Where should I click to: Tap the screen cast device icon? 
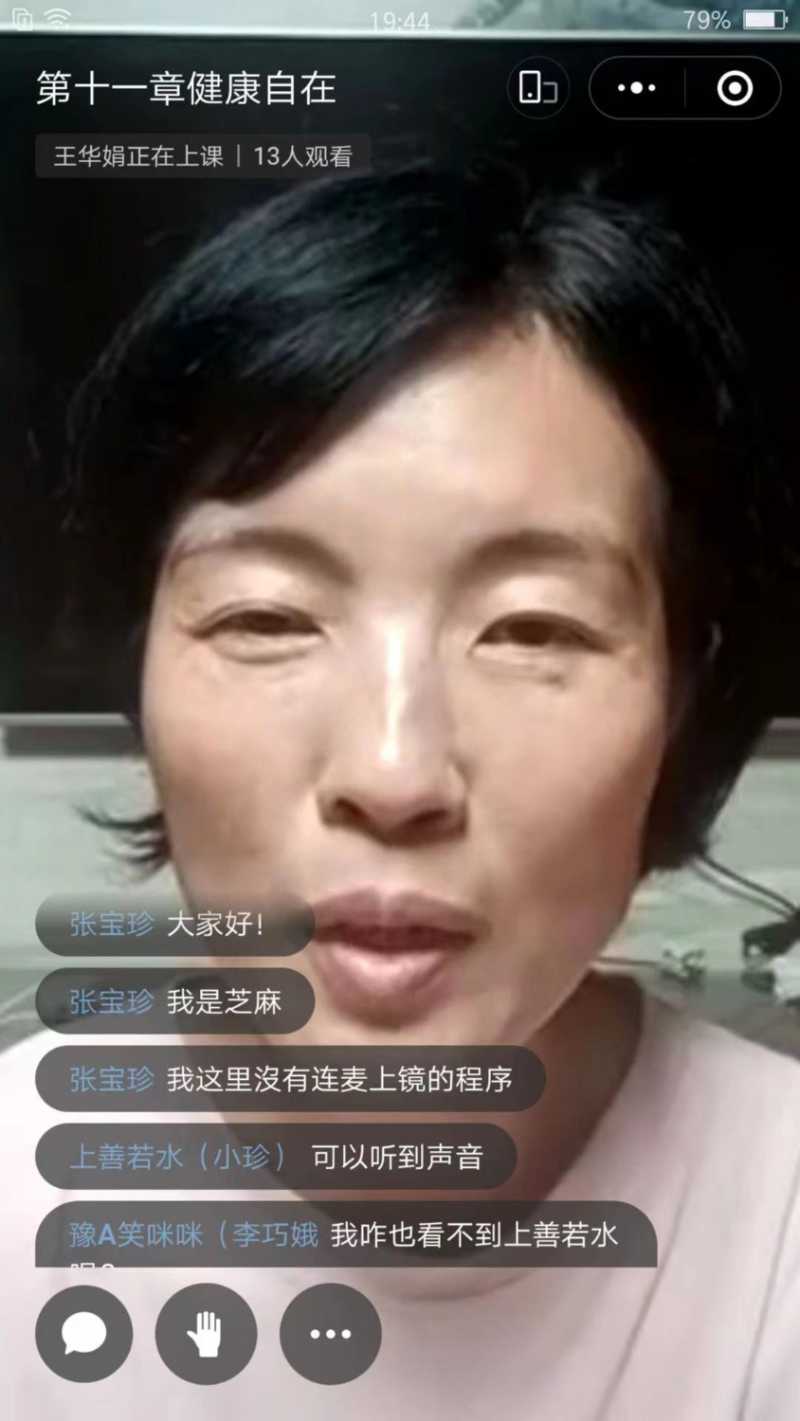click(x=538, y=88)
